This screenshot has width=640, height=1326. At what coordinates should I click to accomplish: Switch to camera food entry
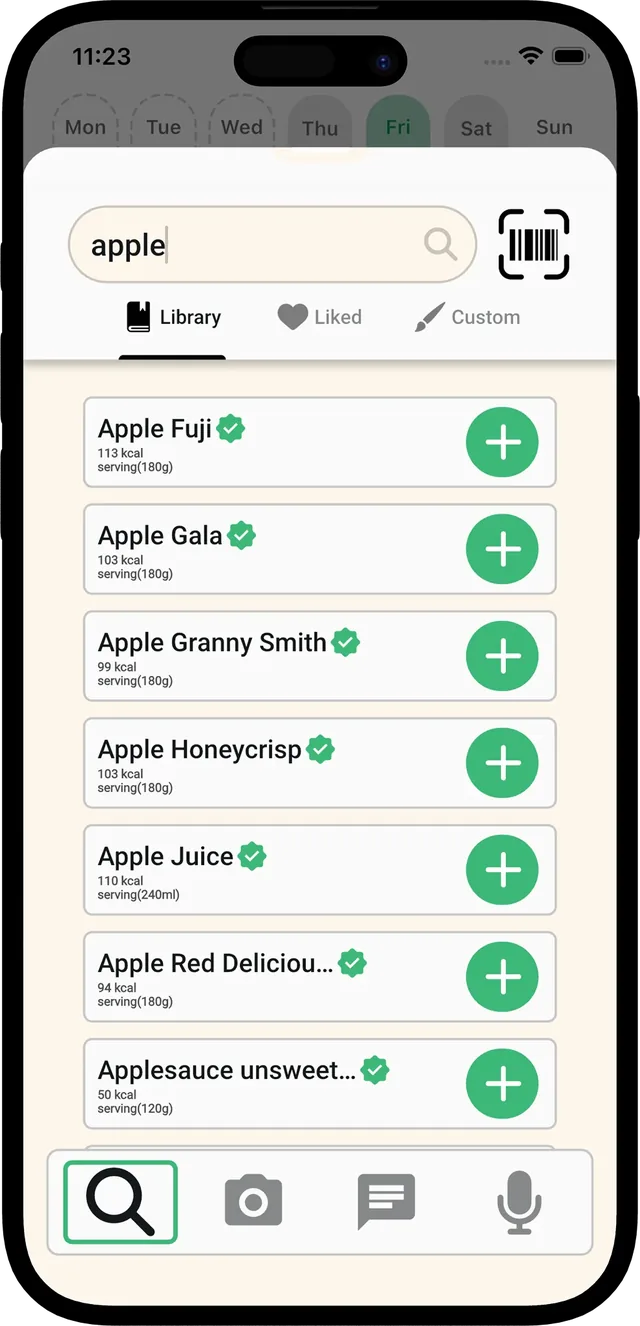[x=253, y=1201]
